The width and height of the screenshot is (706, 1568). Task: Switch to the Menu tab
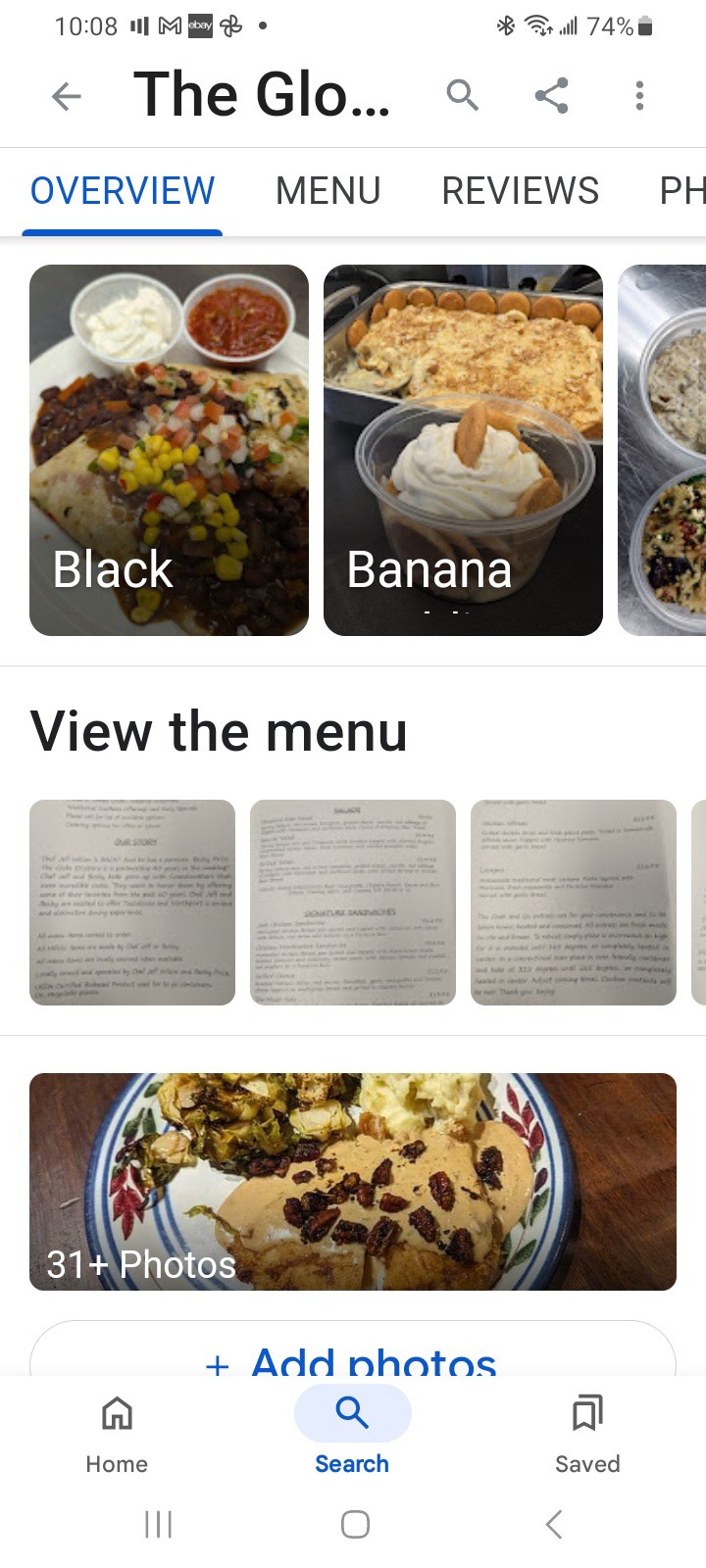click(x=328, y=191)
